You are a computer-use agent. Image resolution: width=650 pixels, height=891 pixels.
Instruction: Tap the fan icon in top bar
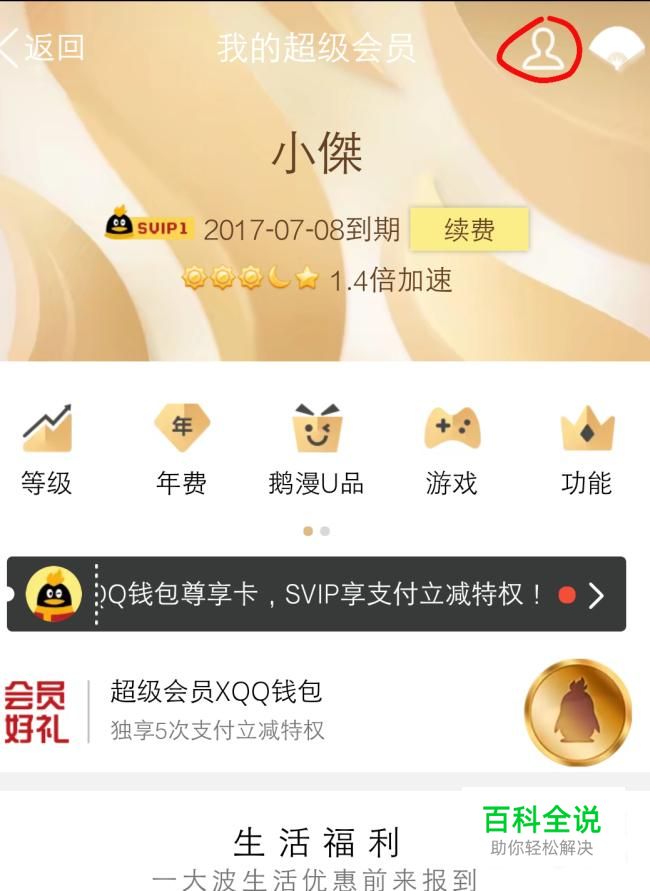click(x=617, y=48)
